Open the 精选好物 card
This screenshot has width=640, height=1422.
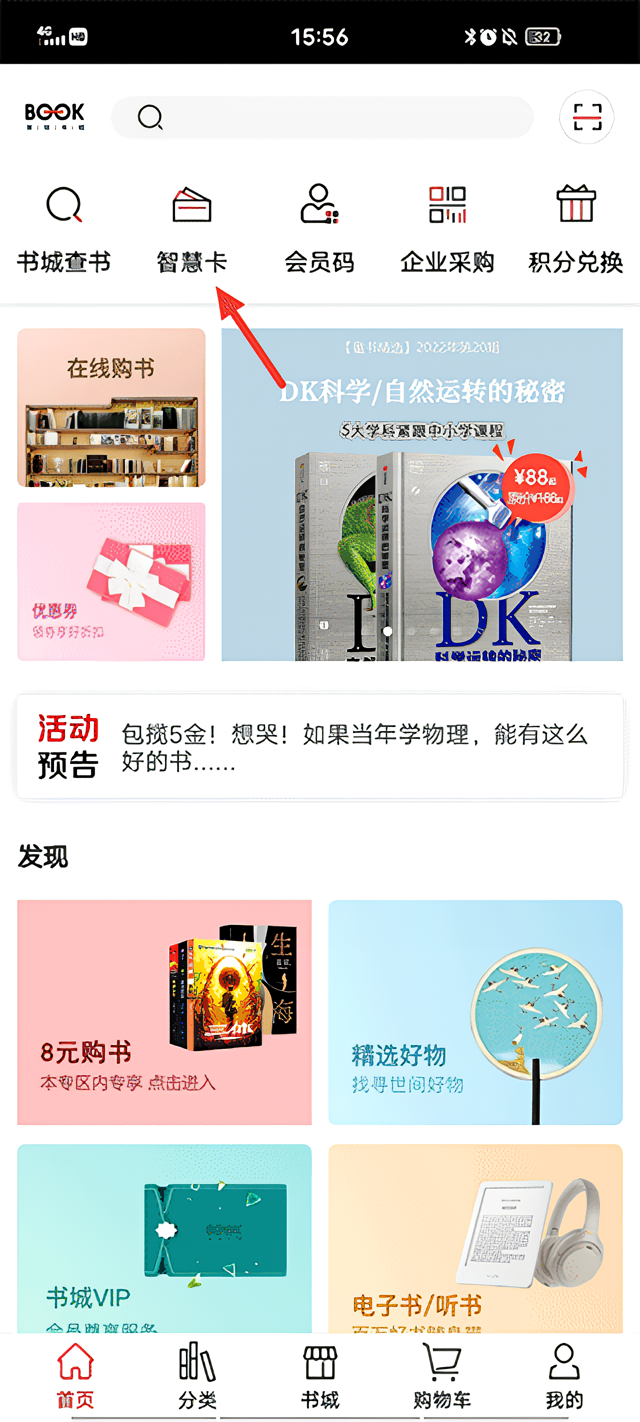coord(475,1012)
